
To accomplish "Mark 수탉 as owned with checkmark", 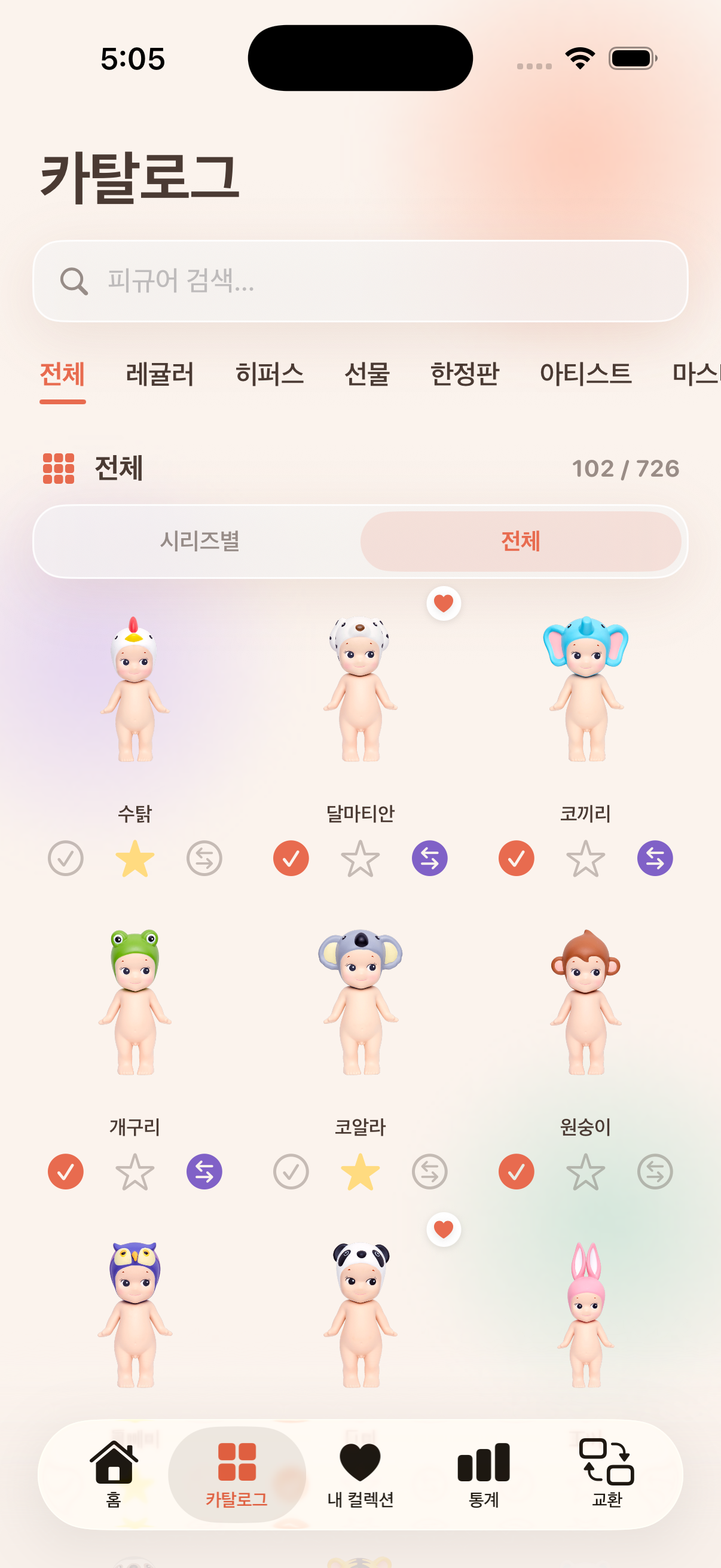I will (66, 858).
